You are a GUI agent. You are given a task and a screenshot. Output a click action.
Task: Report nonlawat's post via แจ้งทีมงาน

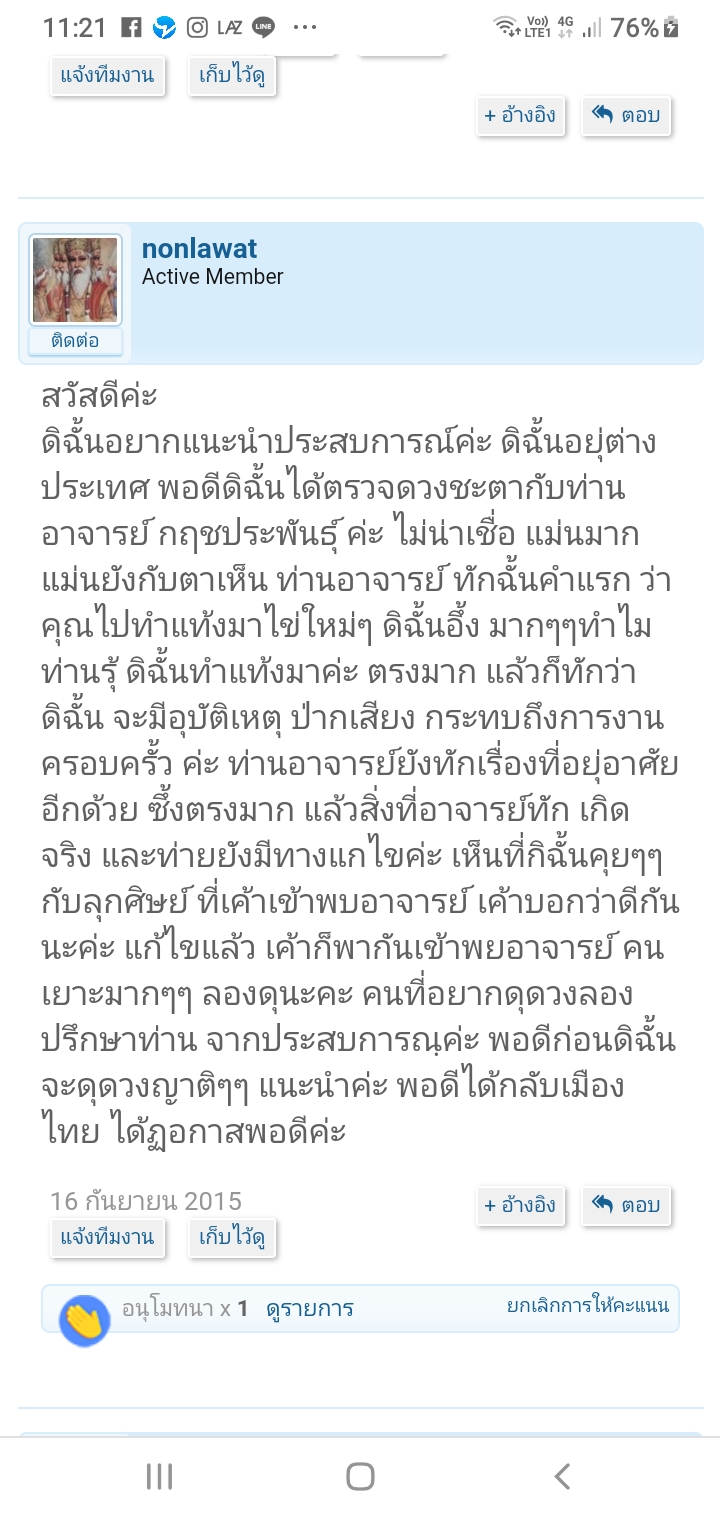click(107, 1237)
